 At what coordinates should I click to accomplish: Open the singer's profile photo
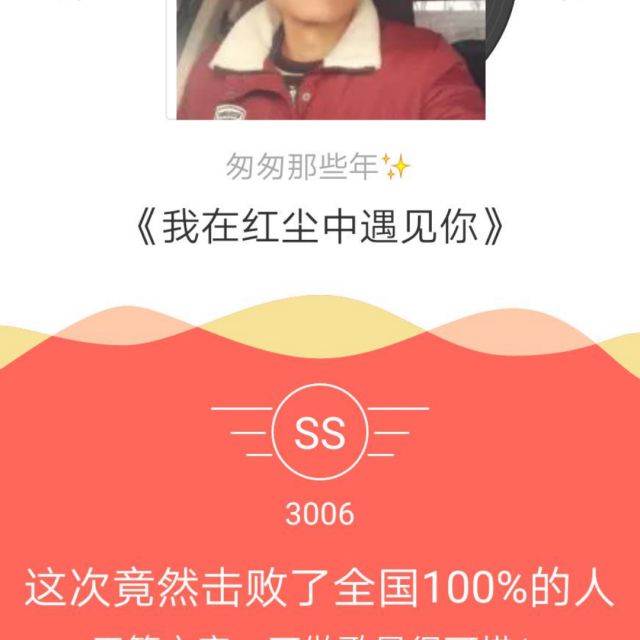coord(330,60)
